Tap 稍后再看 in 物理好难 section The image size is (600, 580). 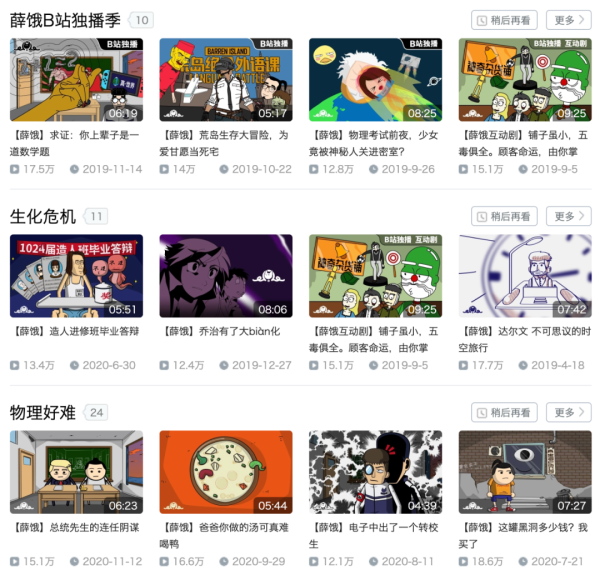(504, 412)
